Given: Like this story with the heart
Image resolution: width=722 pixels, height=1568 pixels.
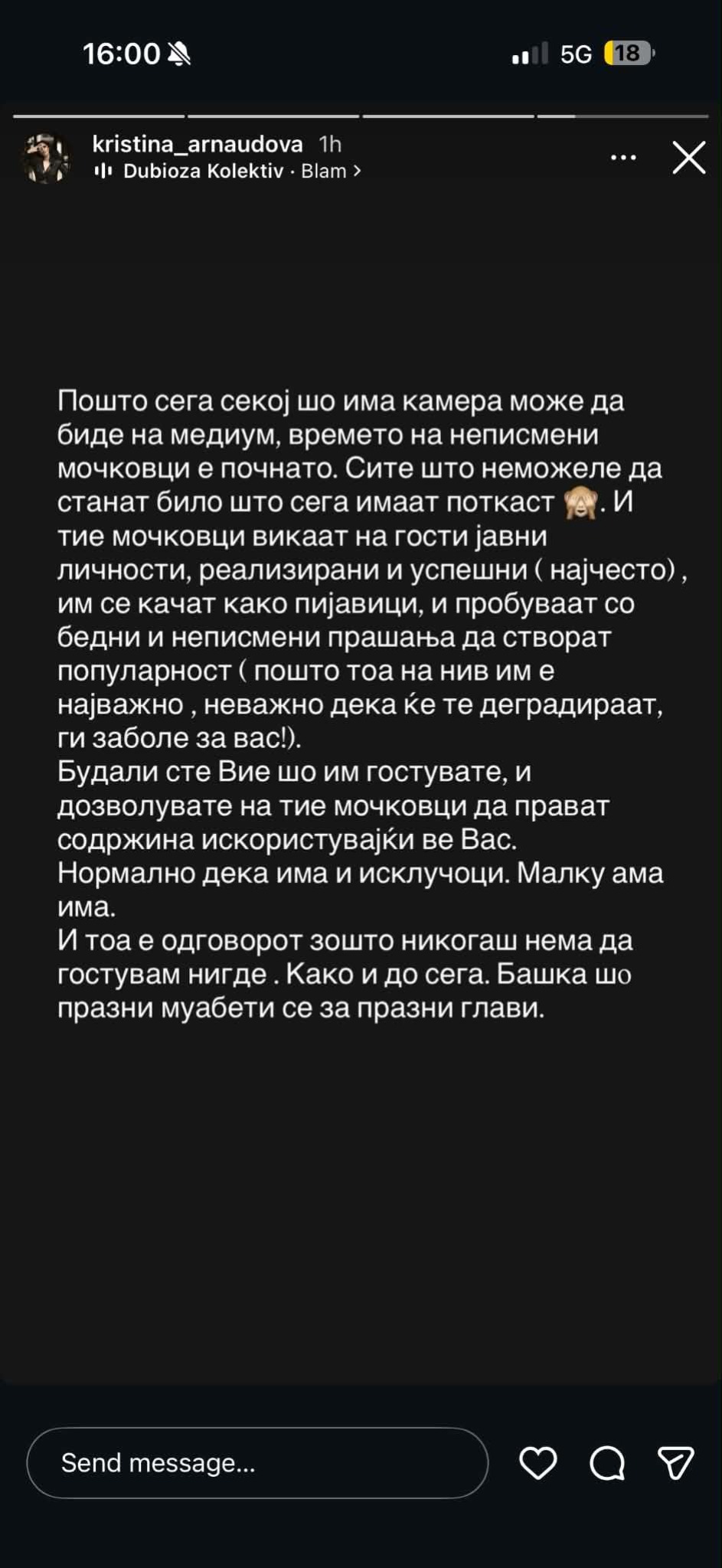Looking at the screenshot, I should [538, 1462].
